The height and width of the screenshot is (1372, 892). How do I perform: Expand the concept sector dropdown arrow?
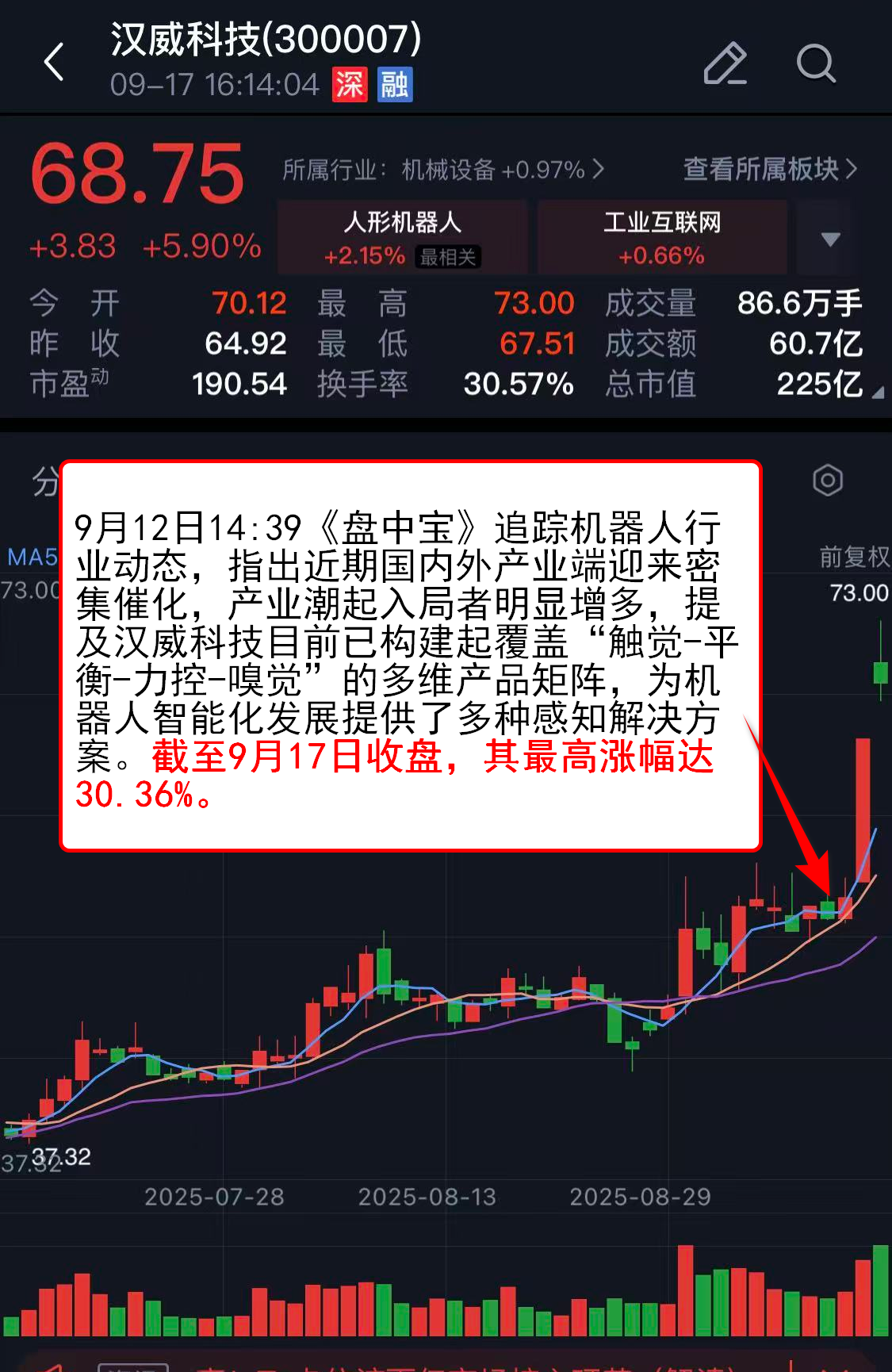[829, 239]
